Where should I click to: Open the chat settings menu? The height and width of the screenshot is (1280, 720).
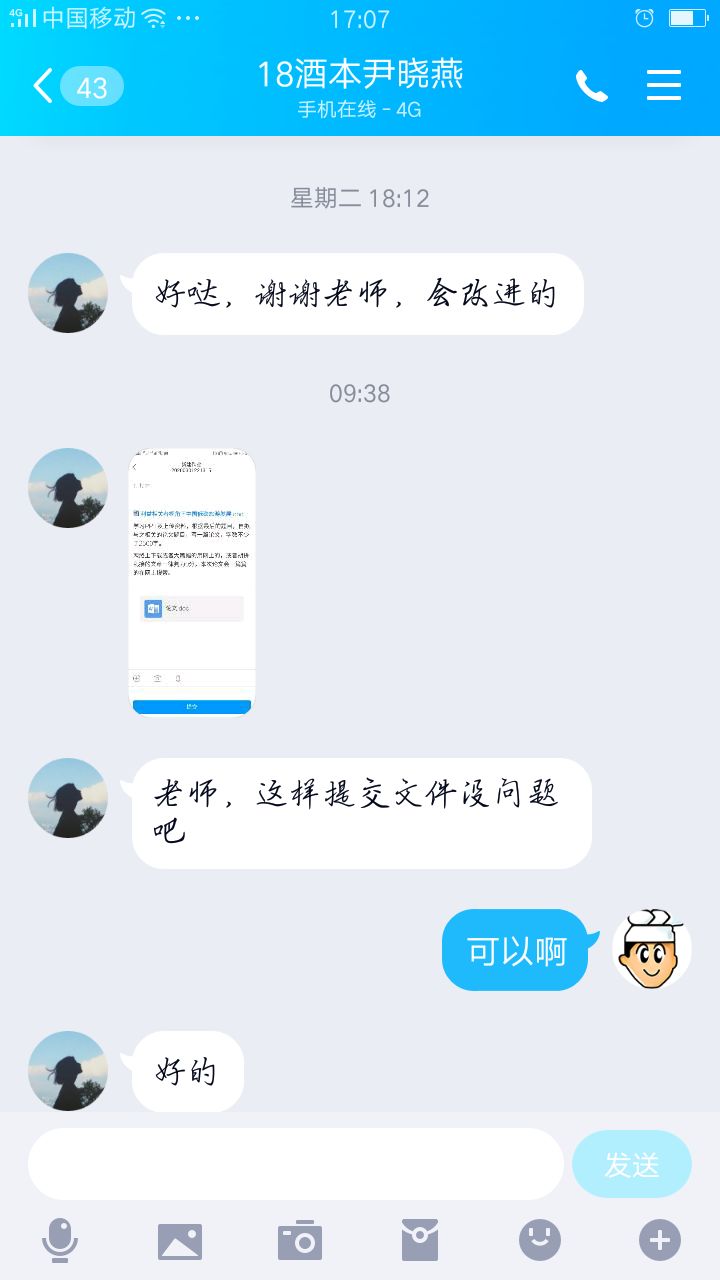pos(663,86)
